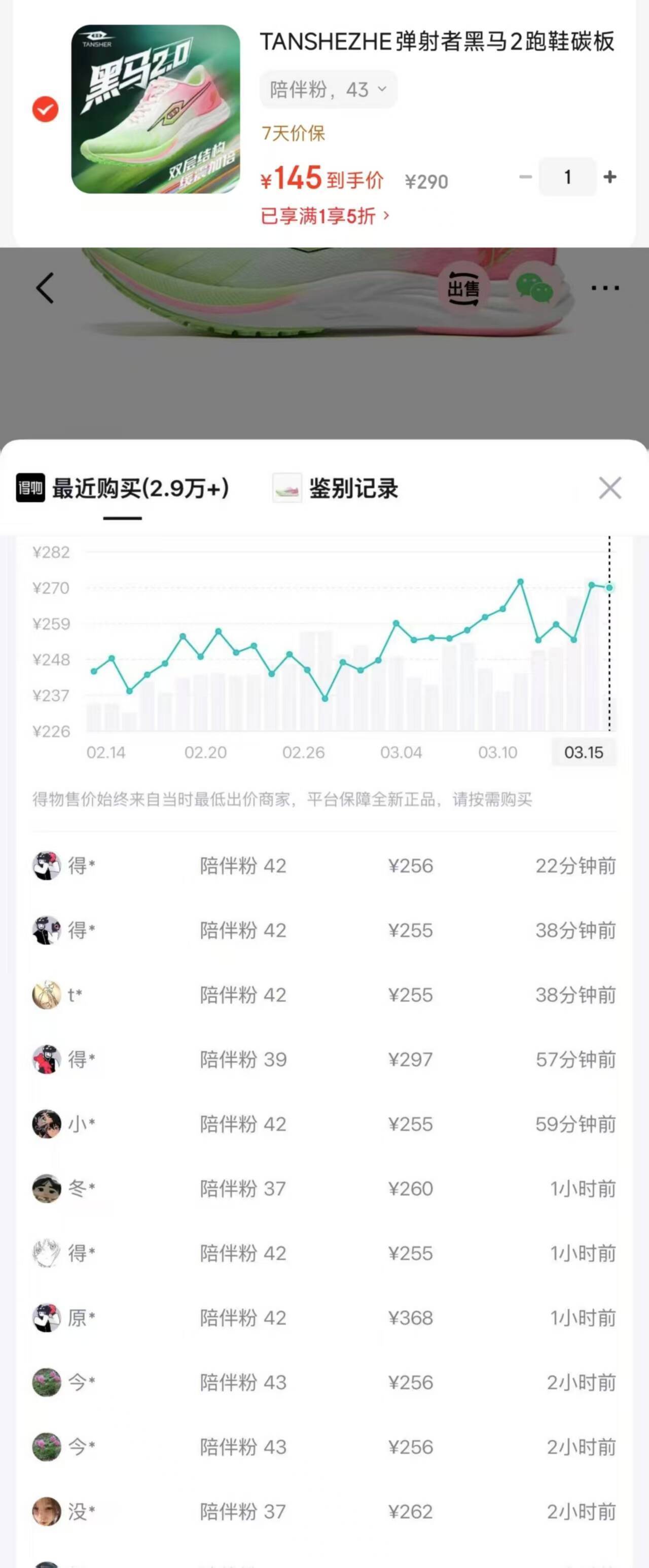649x1568 pixels.
Task: Tap the 出售 sell icon
Action: click(463, 288)
